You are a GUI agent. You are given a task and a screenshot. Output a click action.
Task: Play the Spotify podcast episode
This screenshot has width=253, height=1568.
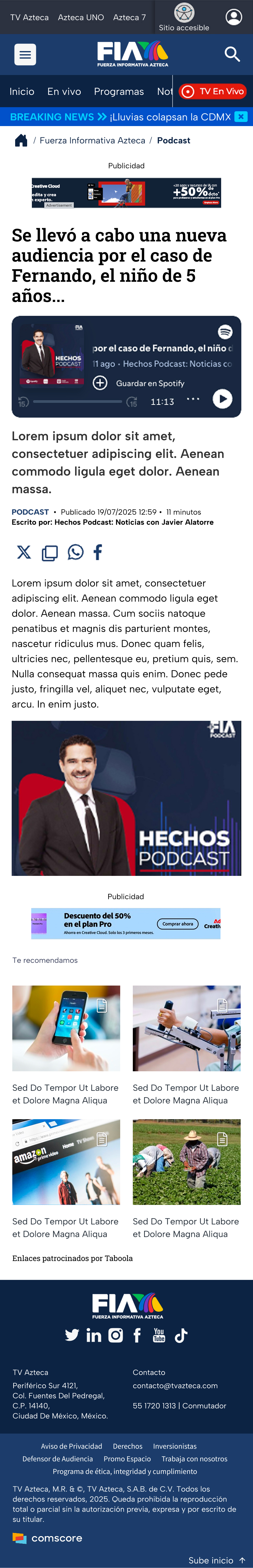[x=222, y=399]
